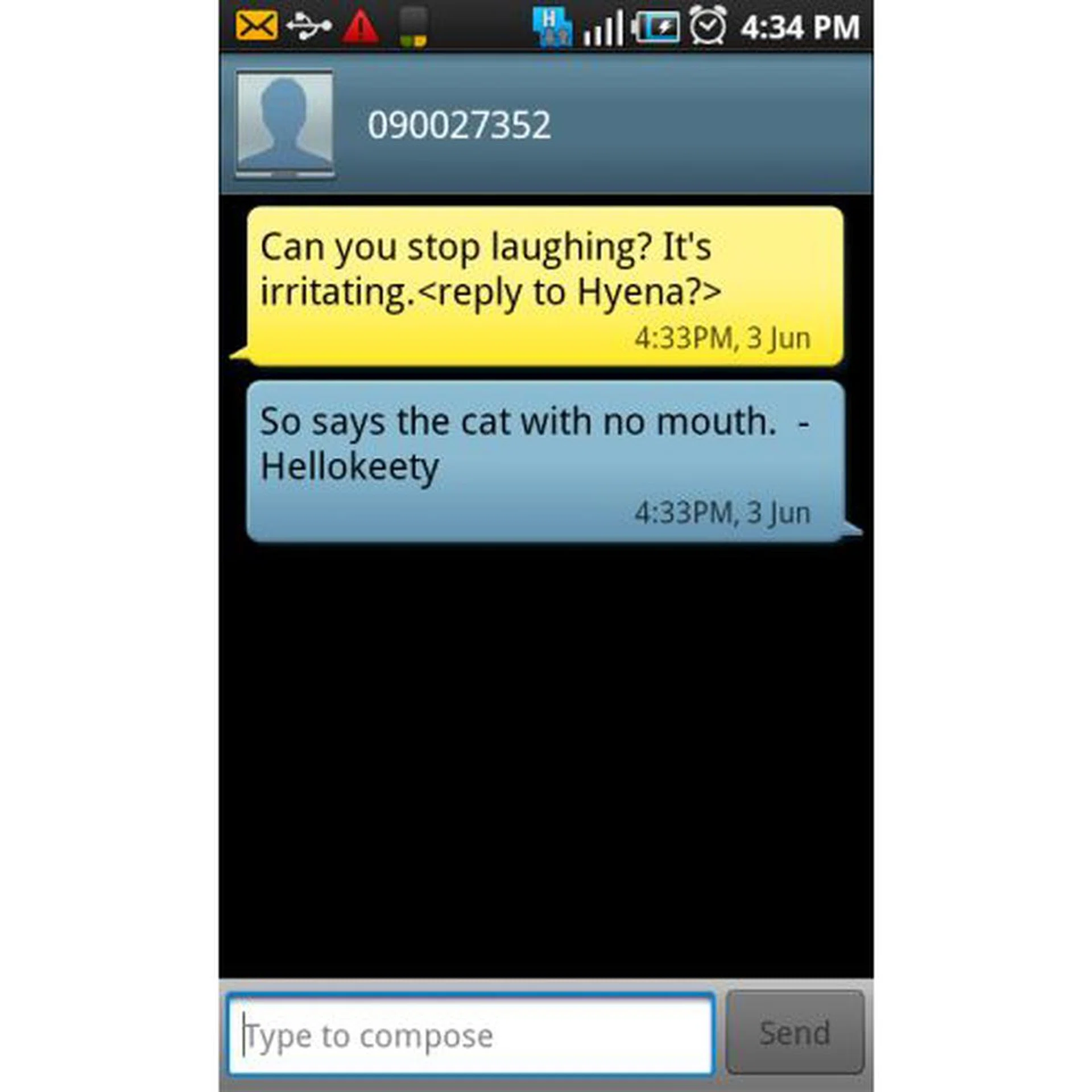Tap the Send button

pyautogui.click(x=795, y=1032)
